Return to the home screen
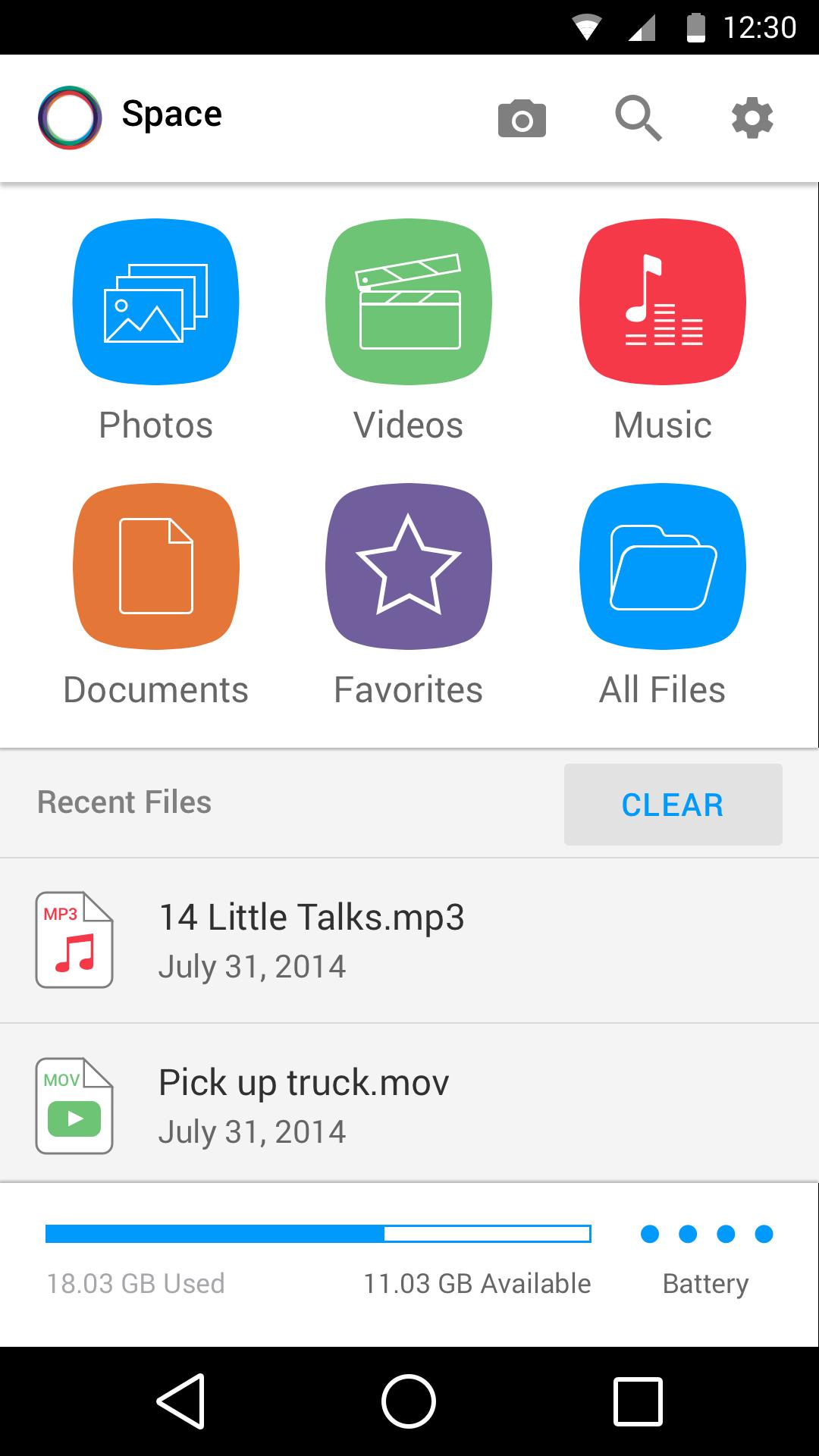This screenshot has height=1456, width=819. pos(409,1401)
